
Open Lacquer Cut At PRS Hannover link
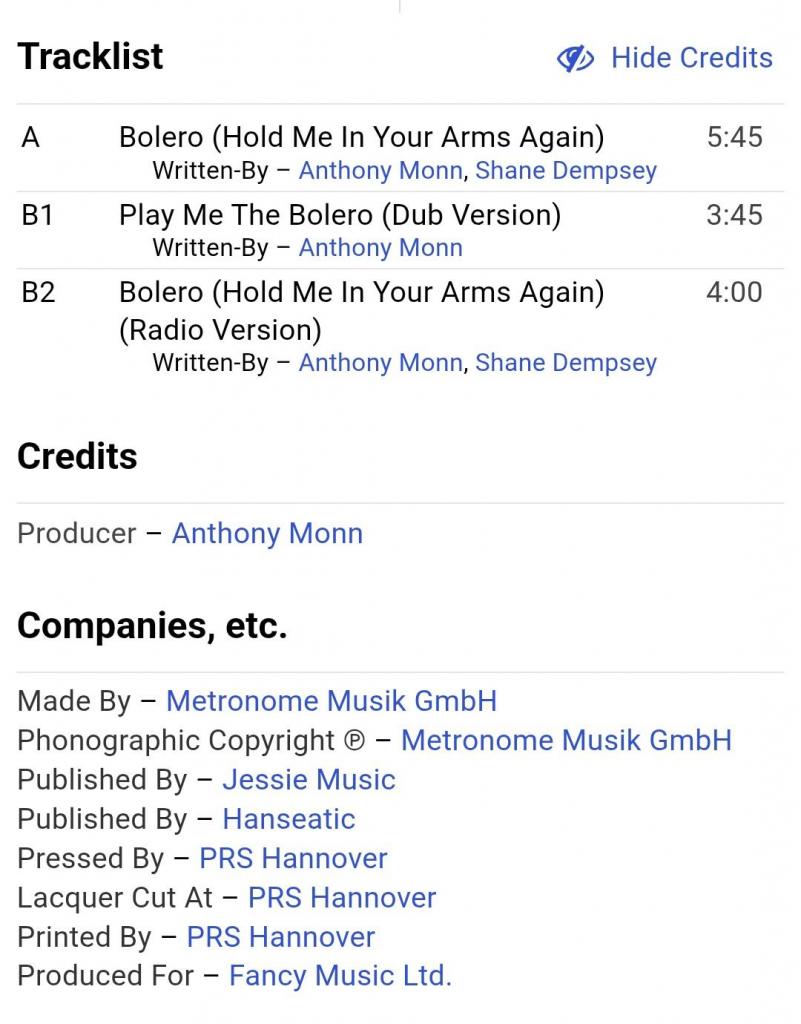342,898
